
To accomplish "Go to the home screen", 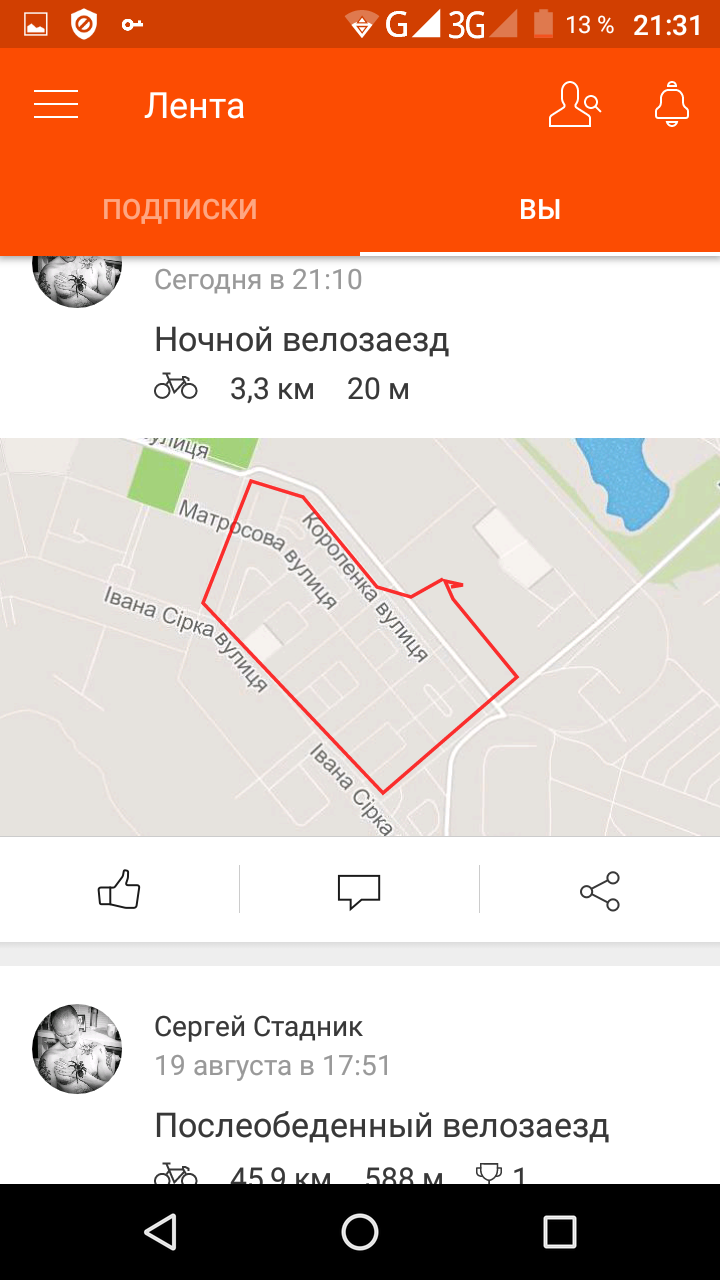I will 360,1232.
